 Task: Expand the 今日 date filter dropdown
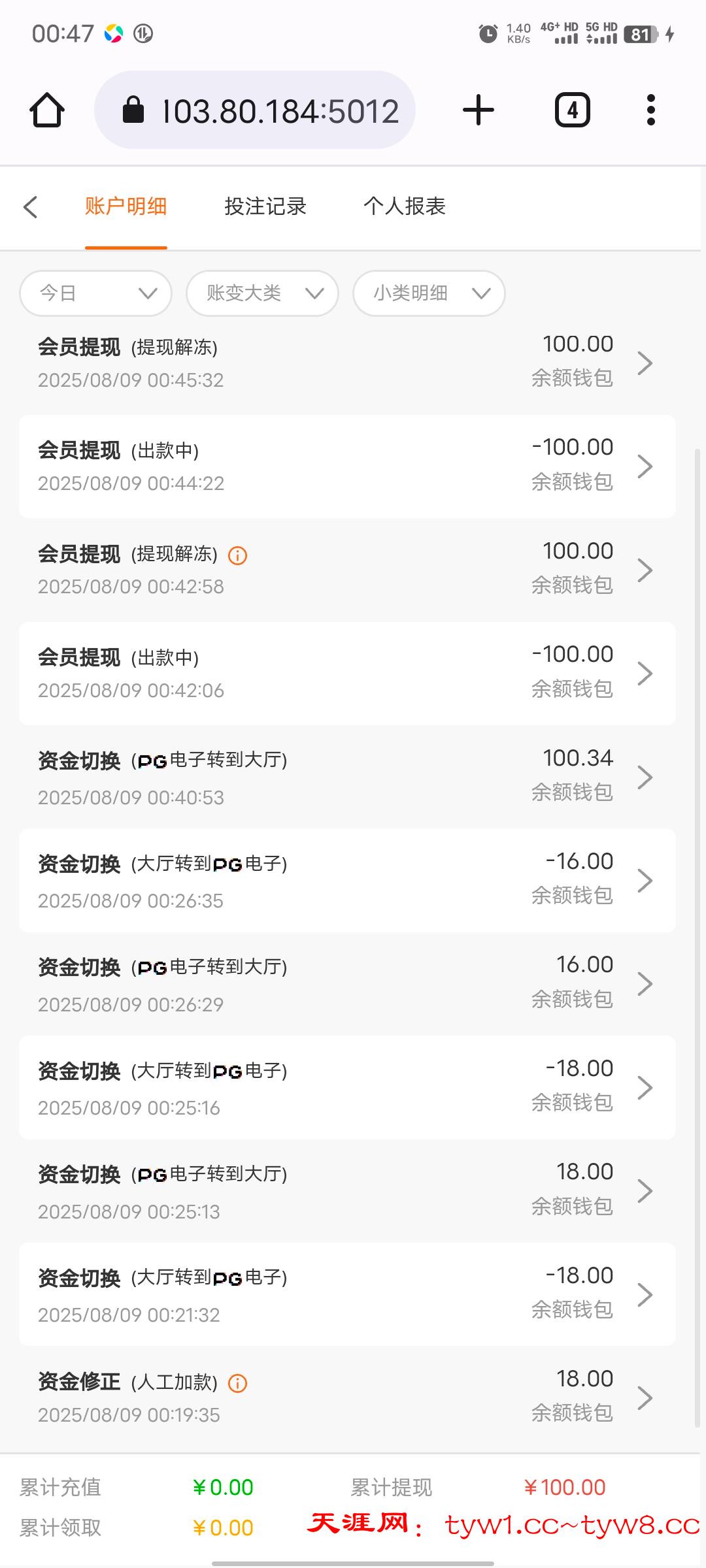tap(96, 293)
